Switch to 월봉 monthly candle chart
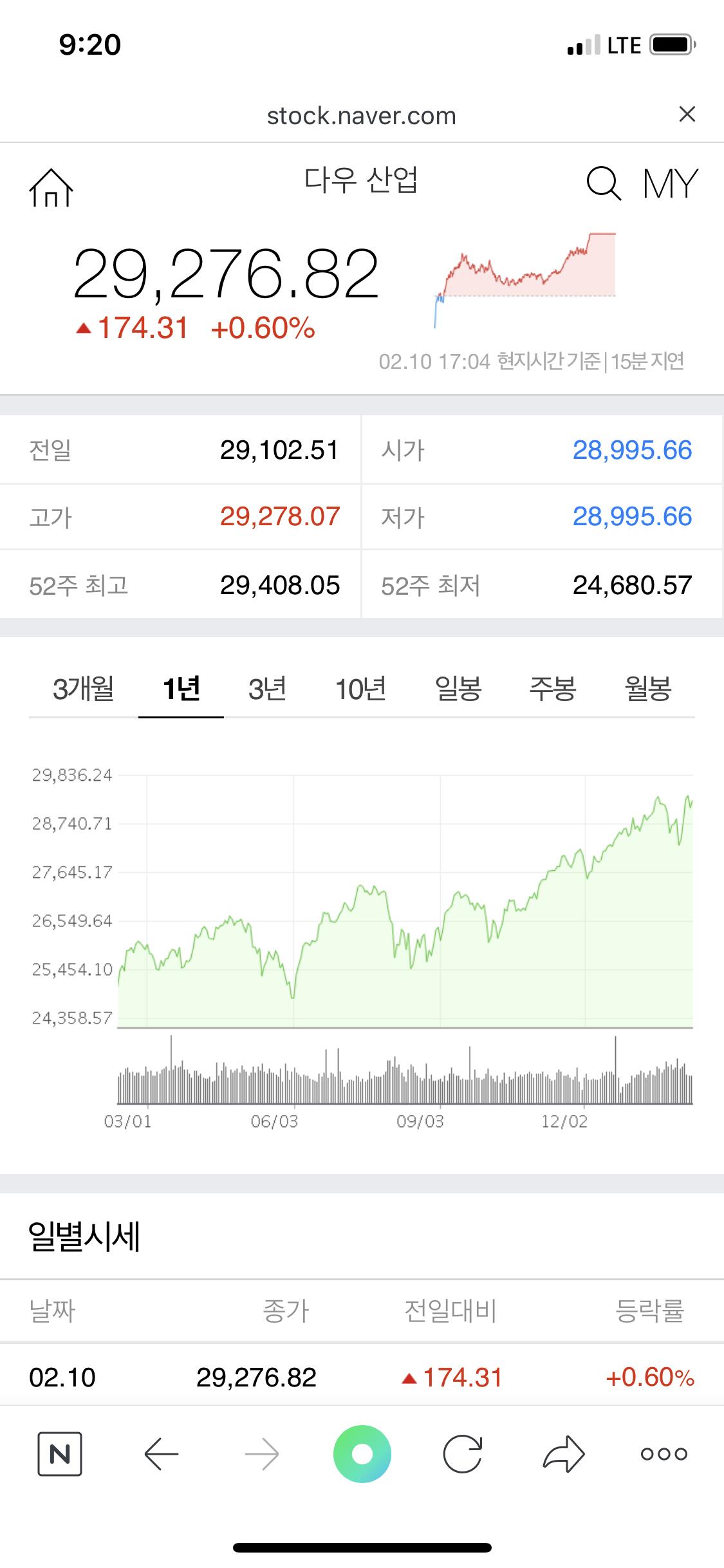Image resolution: width=724 pixels, height=1568 pixels. pyautogui.click(x=648, y=689)
